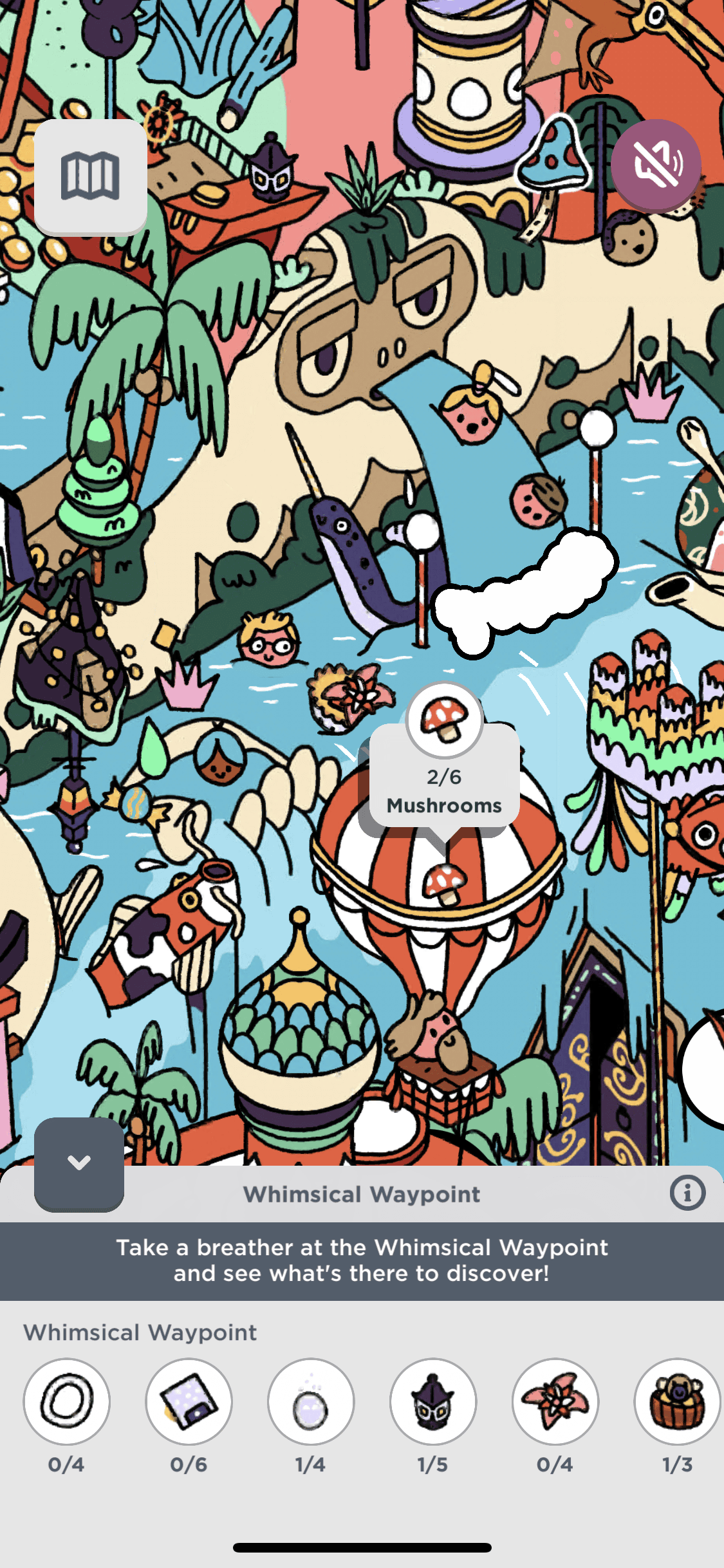This screenshot has height=1568, width=724.
Task: Collapse the Whimsical Waypoint panel
Action: point(79,1163)
